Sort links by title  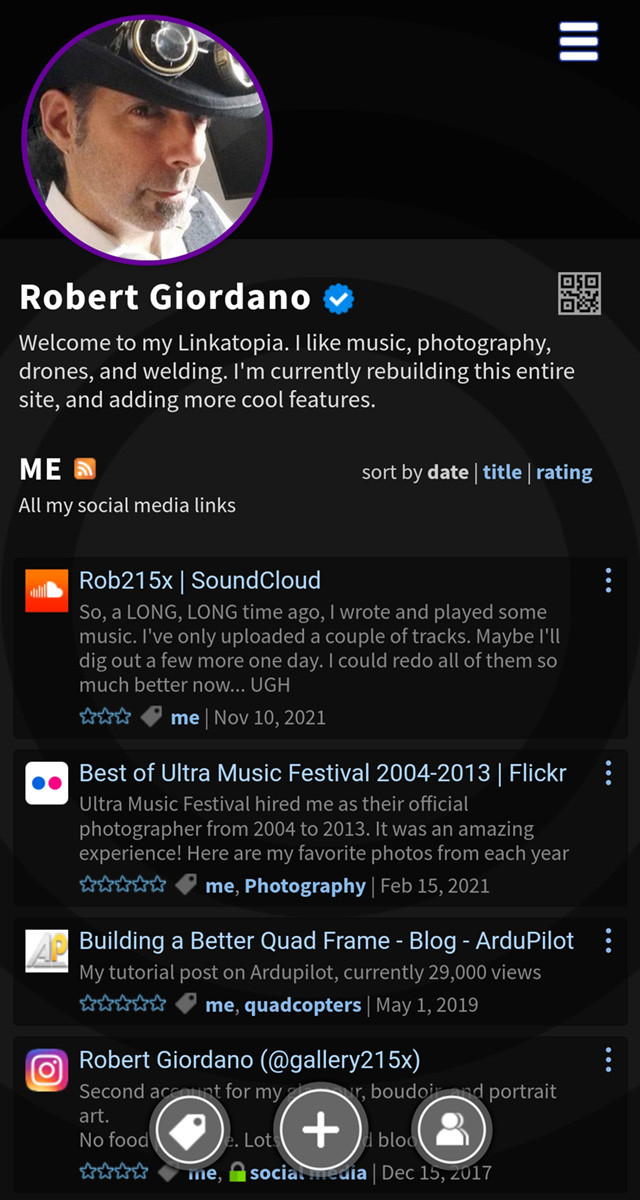click(x=502, y=472)
